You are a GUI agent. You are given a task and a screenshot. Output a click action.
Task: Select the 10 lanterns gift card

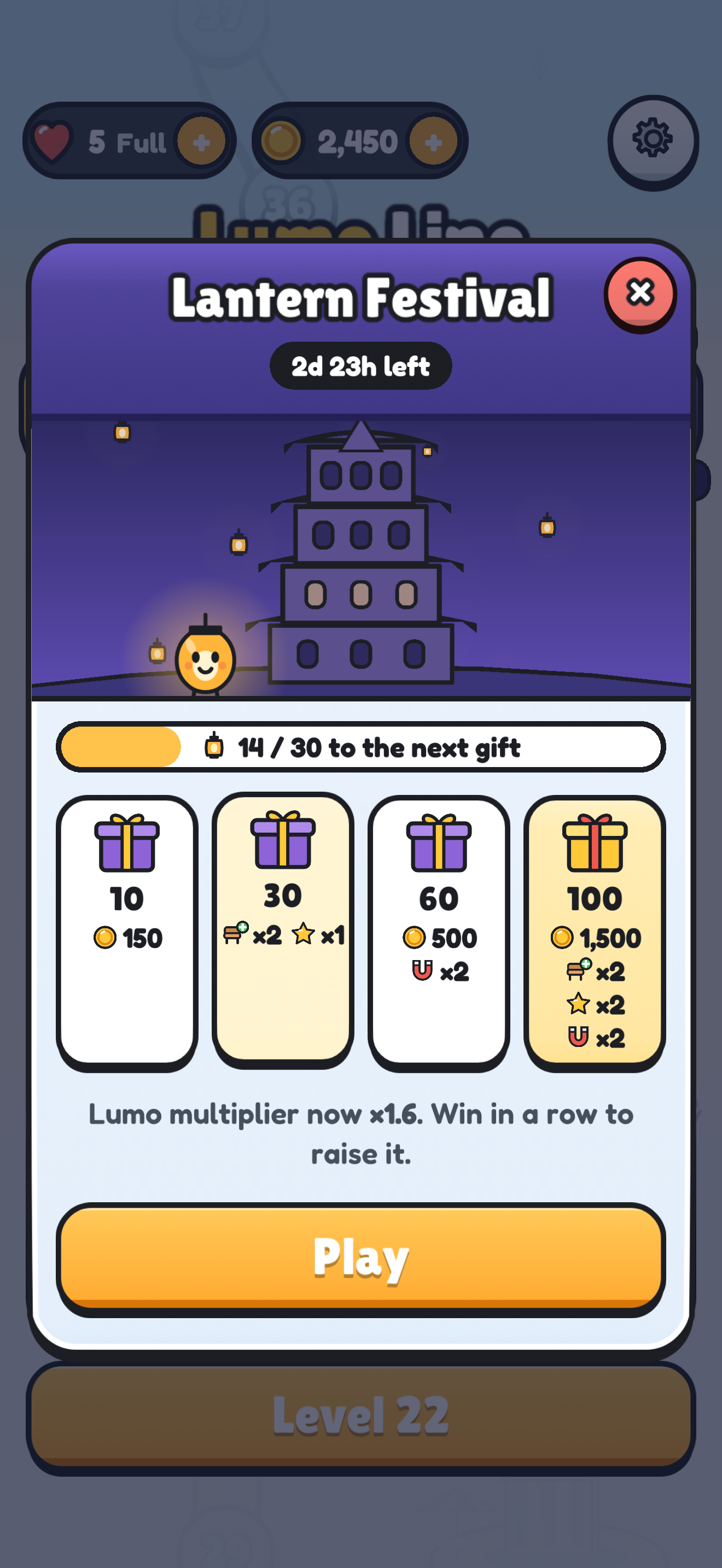pyautogui.click(x=127, y=933)
